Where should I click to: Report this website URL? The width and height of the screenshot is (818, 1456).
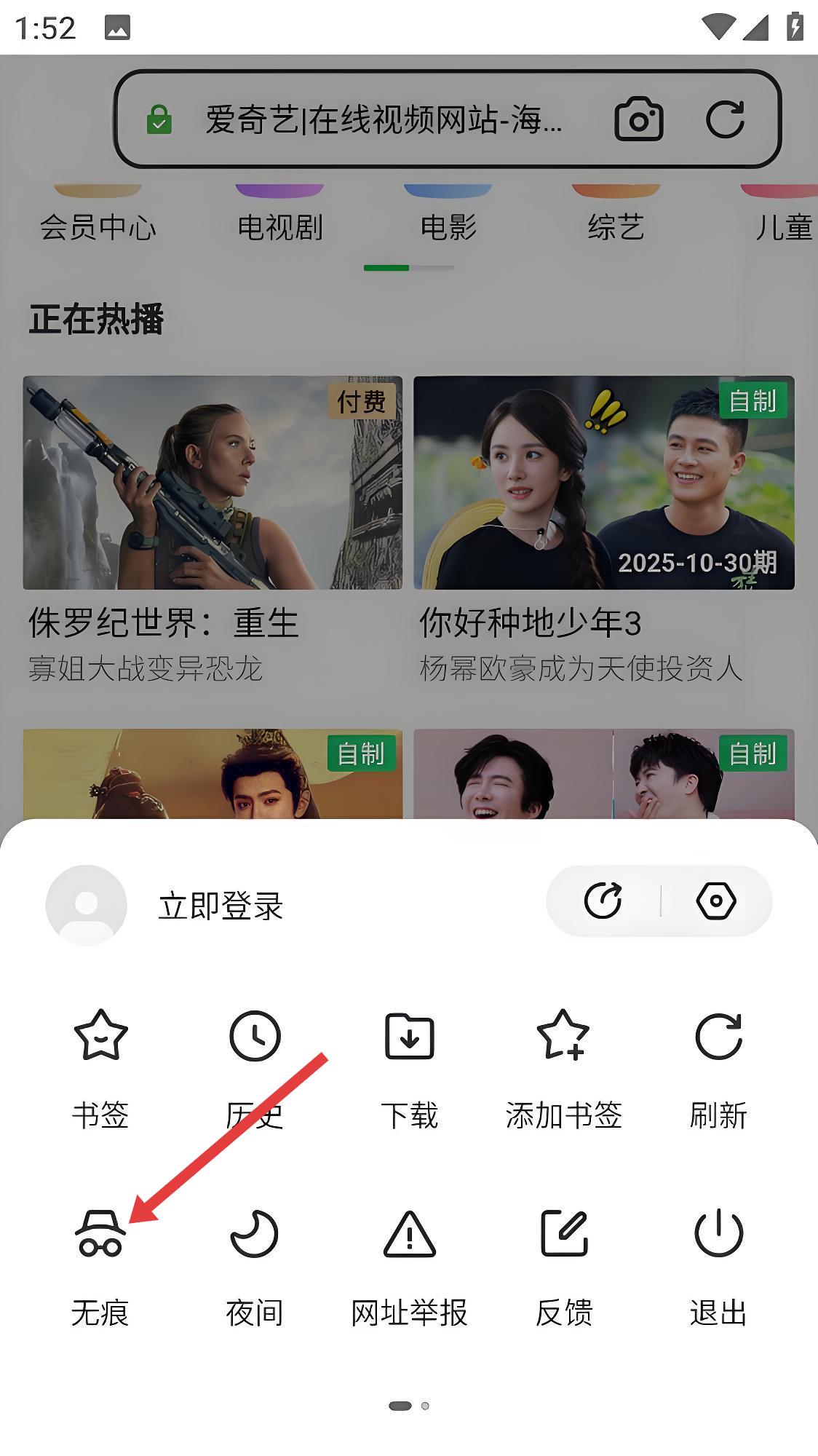click(409, 1270)
